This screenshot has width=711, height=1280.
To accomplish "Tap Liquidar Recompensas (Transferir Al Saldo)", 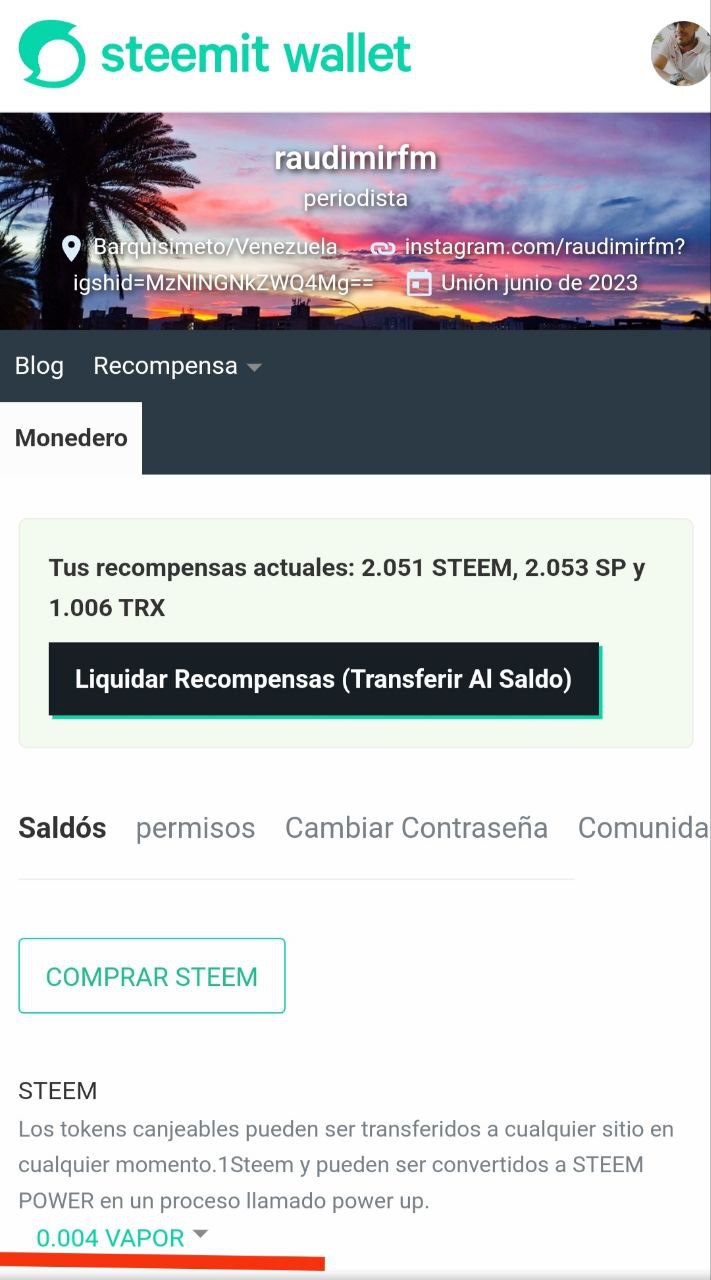I will point(323,680).
